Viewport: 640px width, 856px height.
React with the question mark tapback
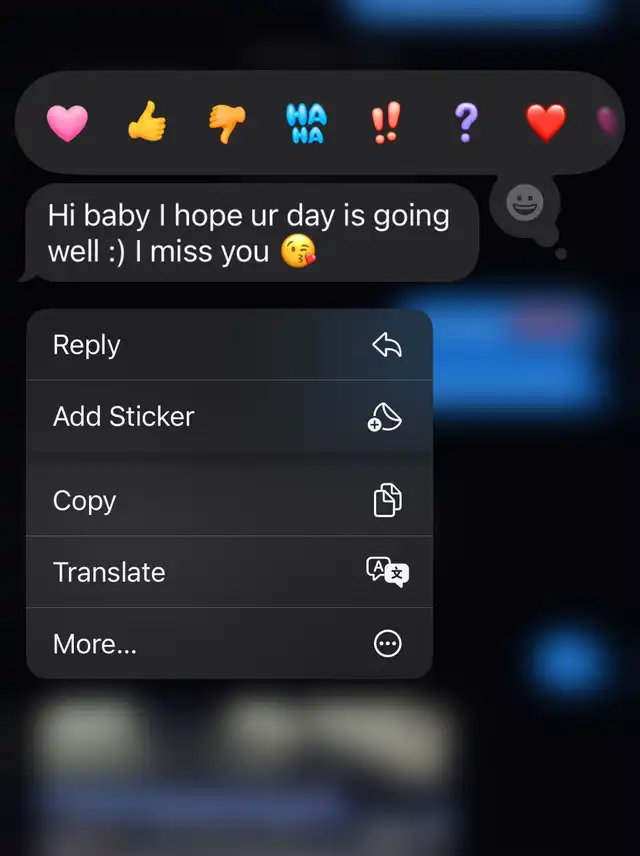click(465, 123)
